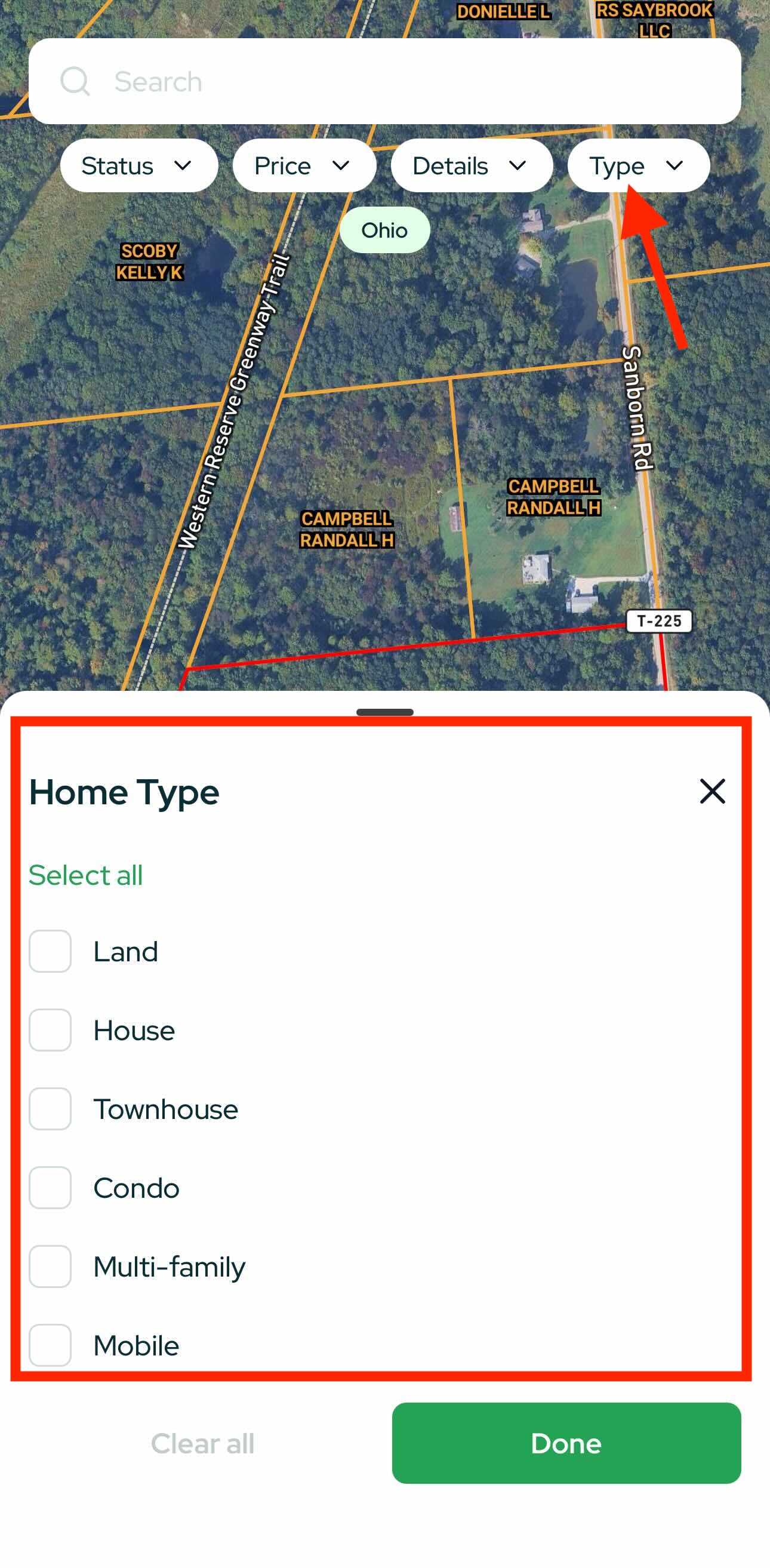Confirm selection with Done
Viewport: 770px width, 1568px height.
[566, 1443]
